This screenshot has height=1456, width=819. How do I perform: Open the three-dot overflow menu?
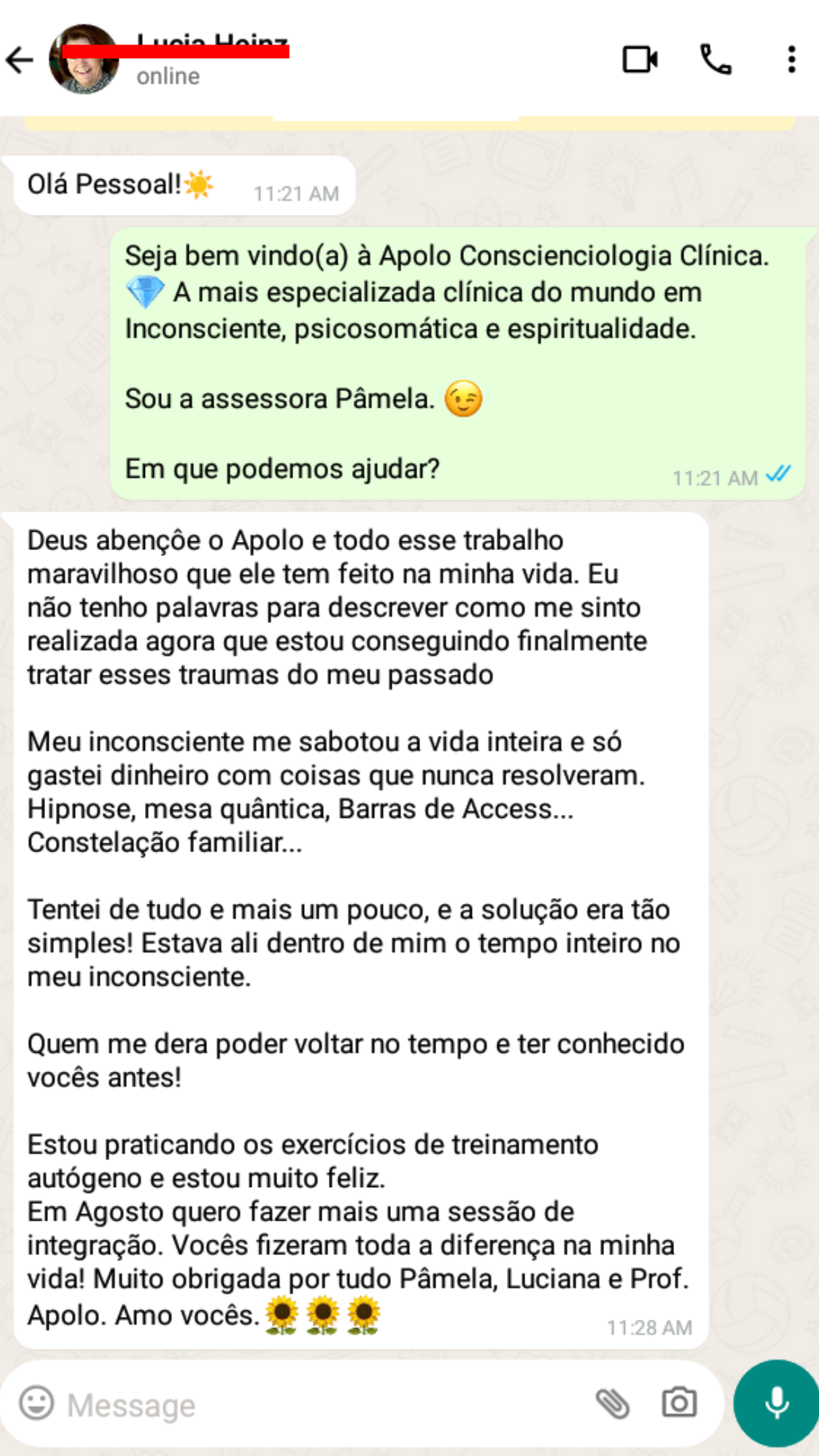coord(793,59)
